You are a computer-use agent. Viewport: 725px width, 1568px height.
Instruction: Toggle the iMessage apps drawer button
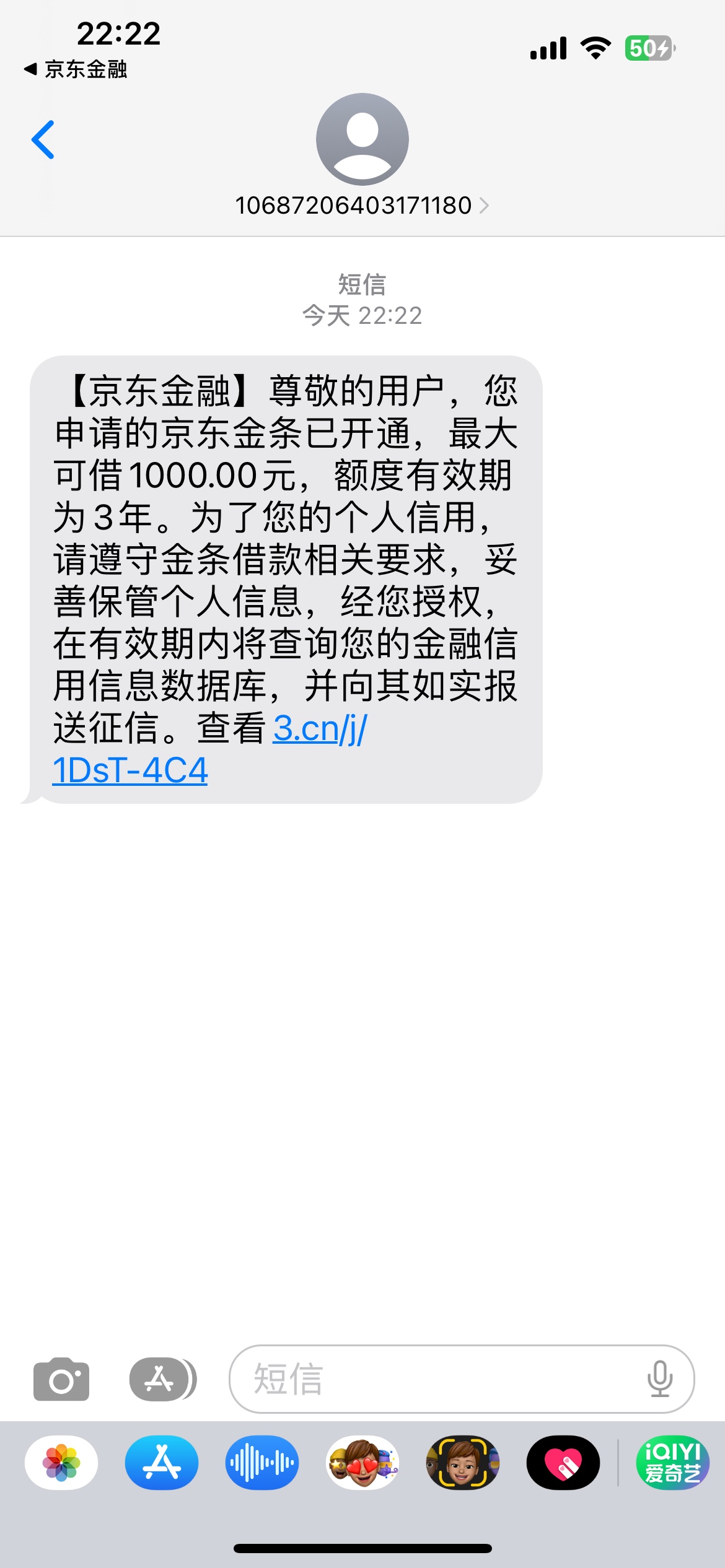click(162, 1379)
